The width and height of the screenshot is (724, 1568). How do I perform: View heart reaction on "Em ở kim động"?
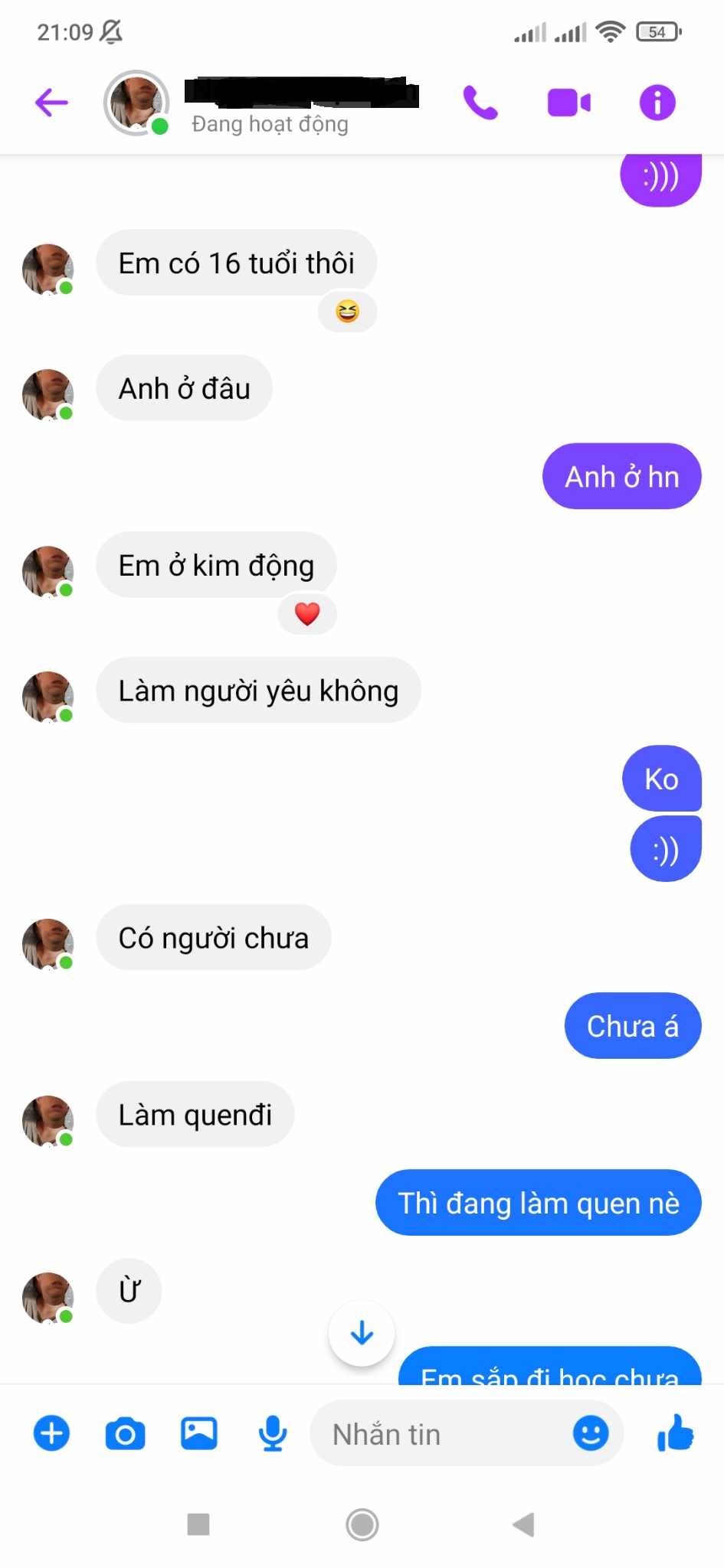pyautogui.click(x=307, y=614)
